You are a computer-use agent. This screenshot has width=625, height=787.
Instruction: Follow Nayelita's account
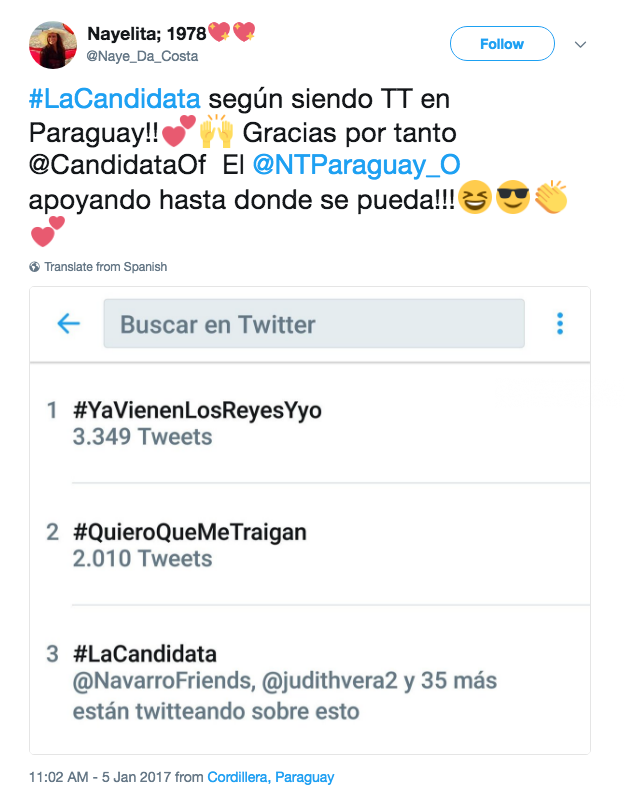click(501, 44)
